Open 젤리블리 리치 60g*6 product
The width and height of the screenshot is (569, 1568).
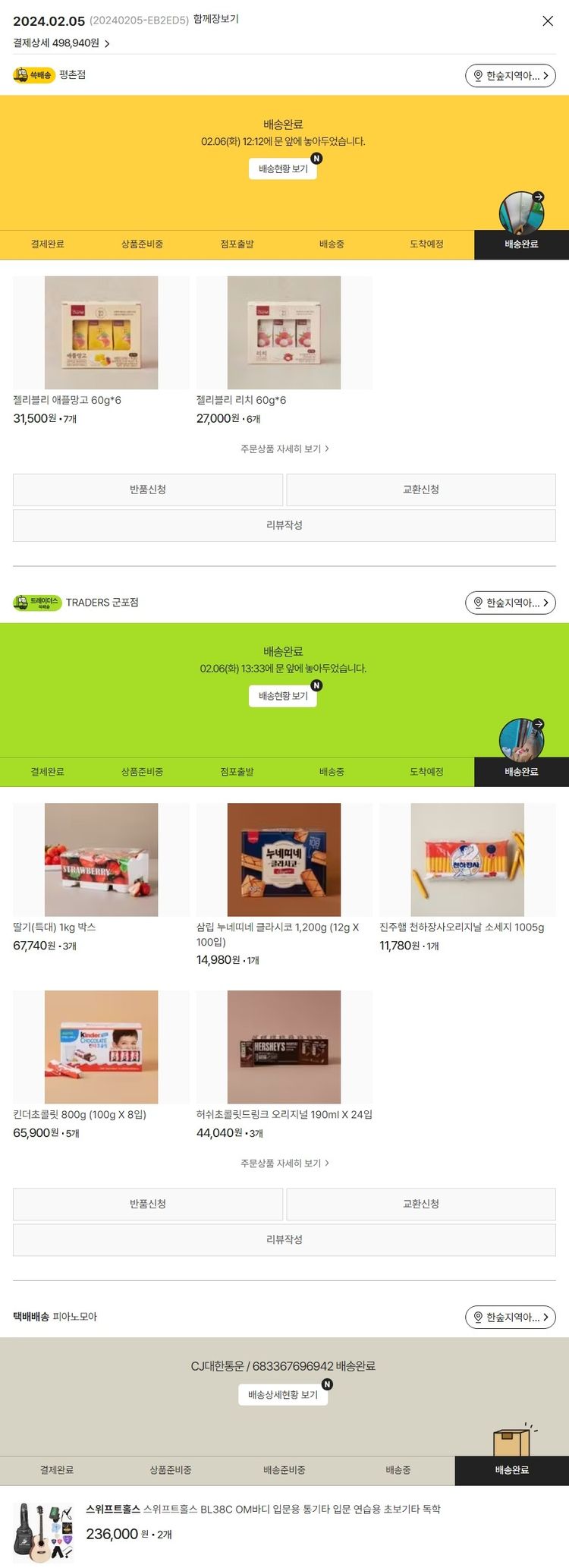click(x=284, y=332)
